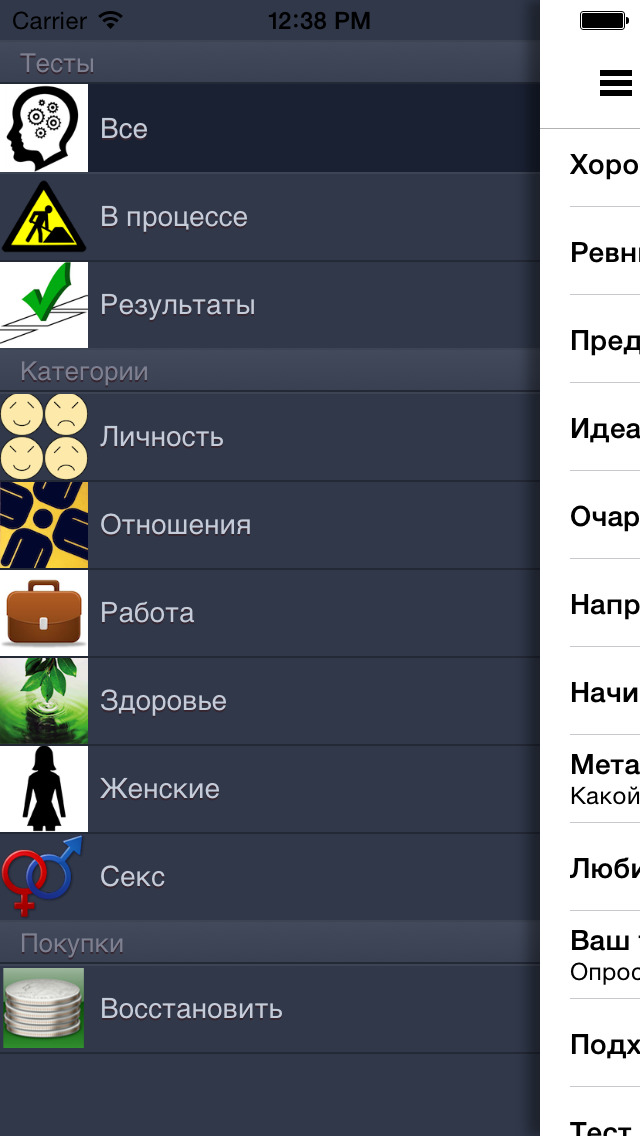
Task: Open the В процессе tests list
Action: click(x=270, y=217)
